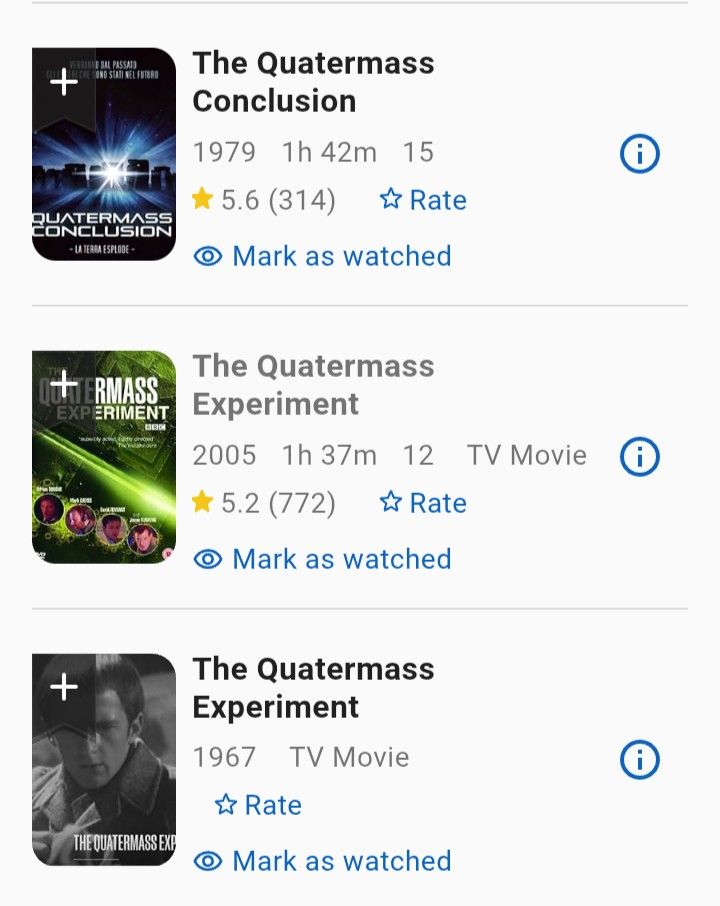Image resolution: width=720 pixels, height=906 pixels.
Task: View info for the 2005 Quatermass Experiment
Action: pos(640,456)
